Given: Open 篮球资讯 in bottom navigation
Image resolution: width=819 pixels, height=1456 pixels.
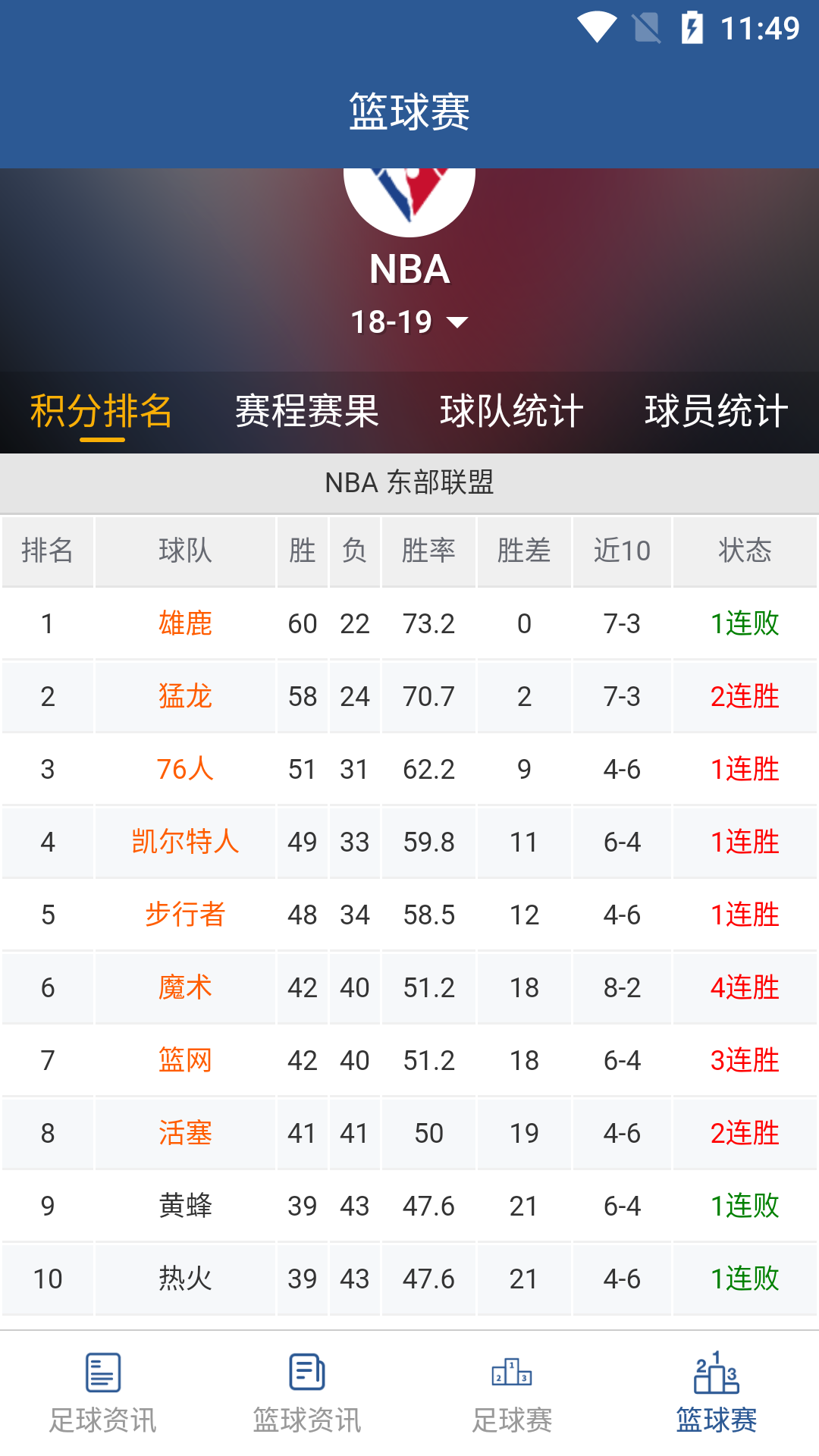Looking at the screenshot, I should 307,1393.
